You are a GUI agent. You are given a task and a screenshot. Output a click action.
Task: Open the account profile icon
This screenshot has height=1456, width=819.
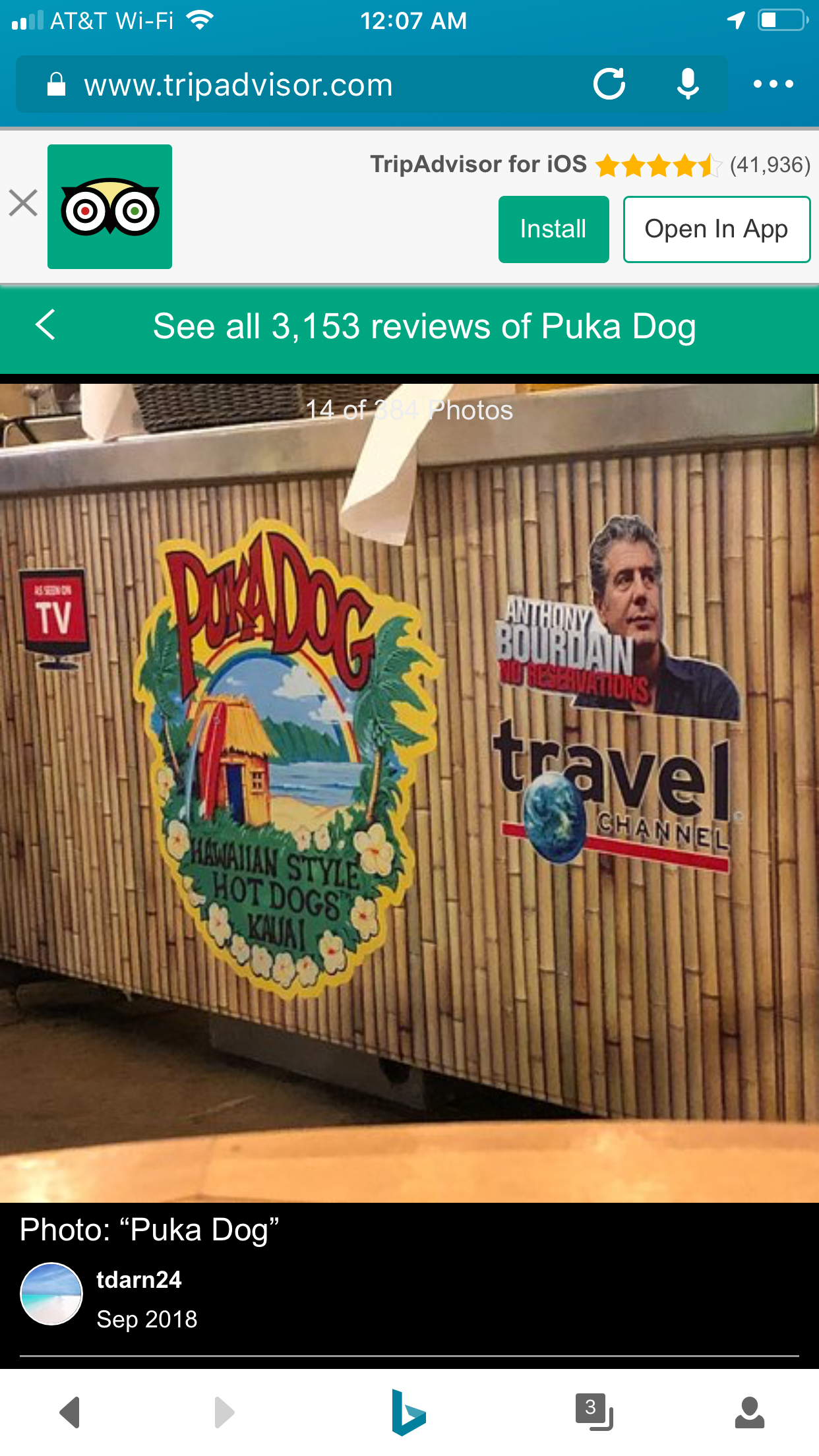pos(749,1412)
